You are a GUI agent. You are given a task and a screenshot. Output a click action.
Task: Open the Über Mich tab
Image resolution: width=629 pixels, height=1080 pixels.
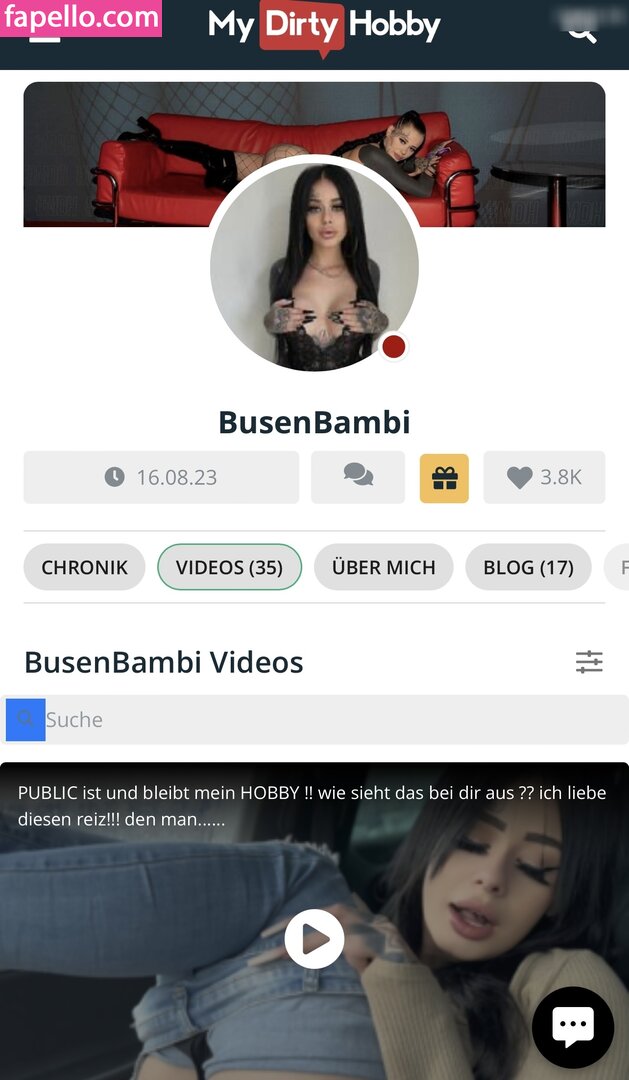(x=383, y=567)
